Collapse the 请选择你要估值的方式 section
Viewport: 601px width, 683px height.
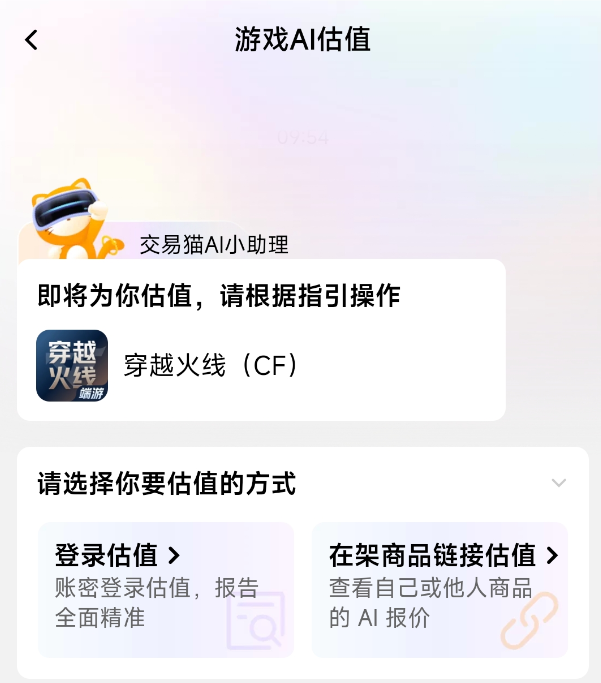coord(559,484)
